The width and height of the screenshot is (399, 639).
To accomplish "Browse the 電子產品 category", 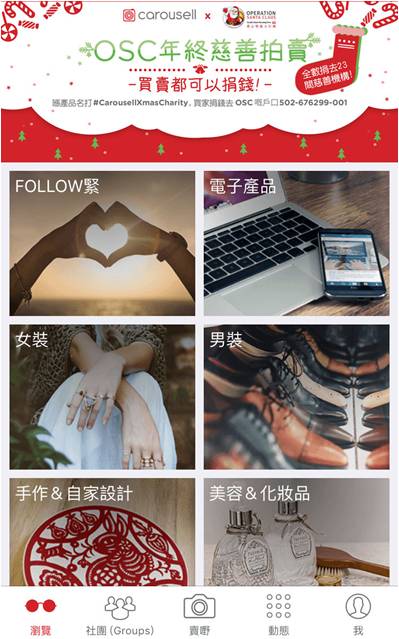I will (x=297, y=243).
